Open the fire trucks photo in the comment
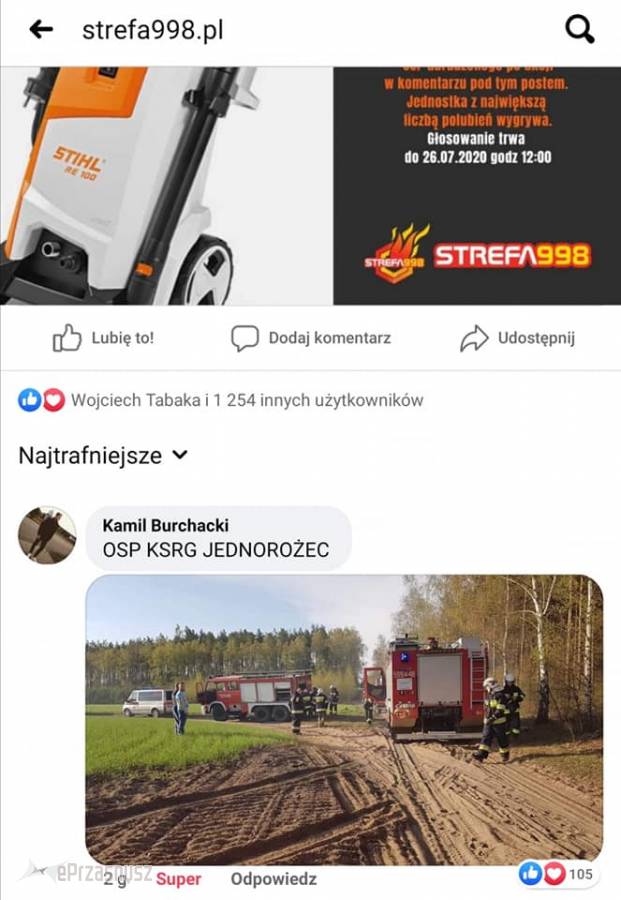Image resolution: width=621 pixels, height=900 pixels. (x=344, y=718)
